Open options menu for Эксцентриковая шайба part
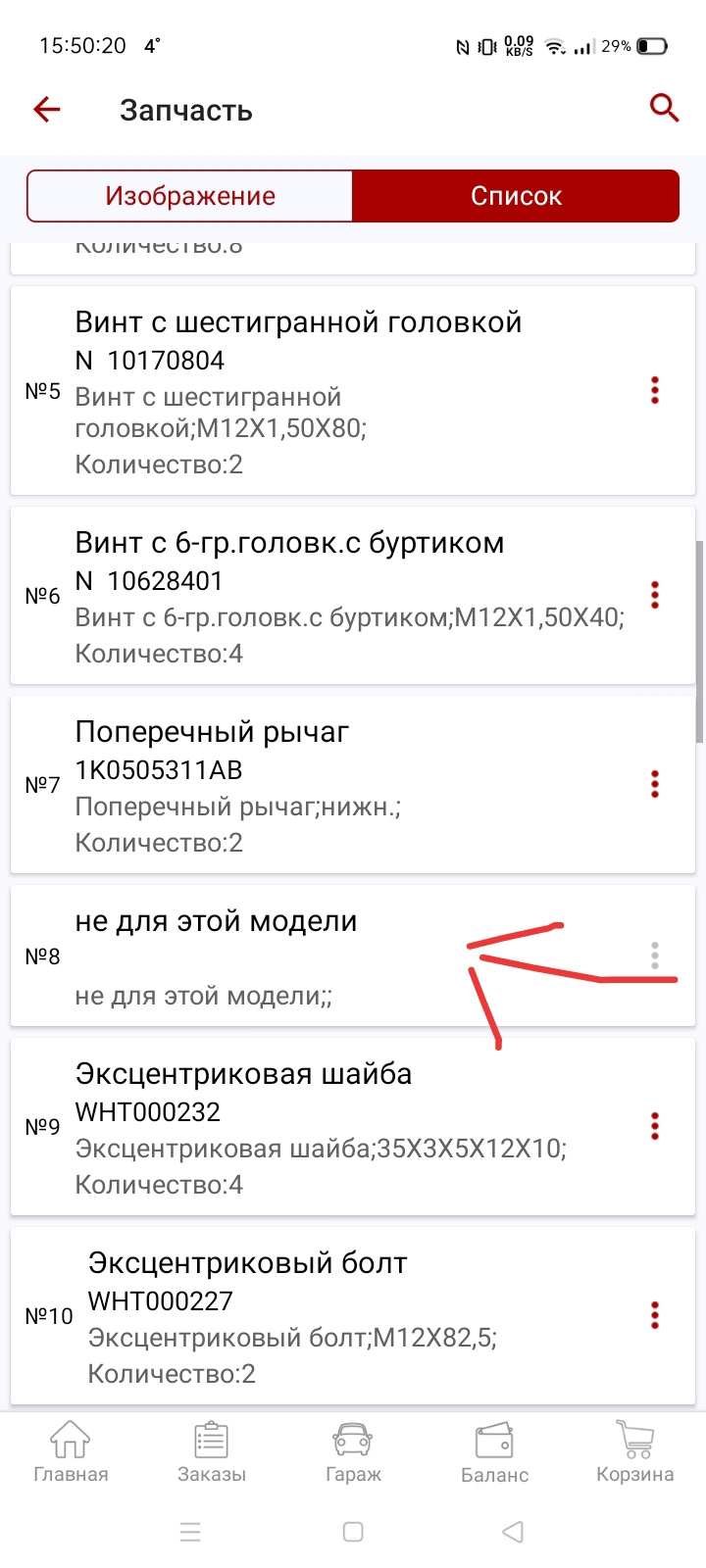The width and height of the screenshot is (706, 1568). click(654, 1126)
